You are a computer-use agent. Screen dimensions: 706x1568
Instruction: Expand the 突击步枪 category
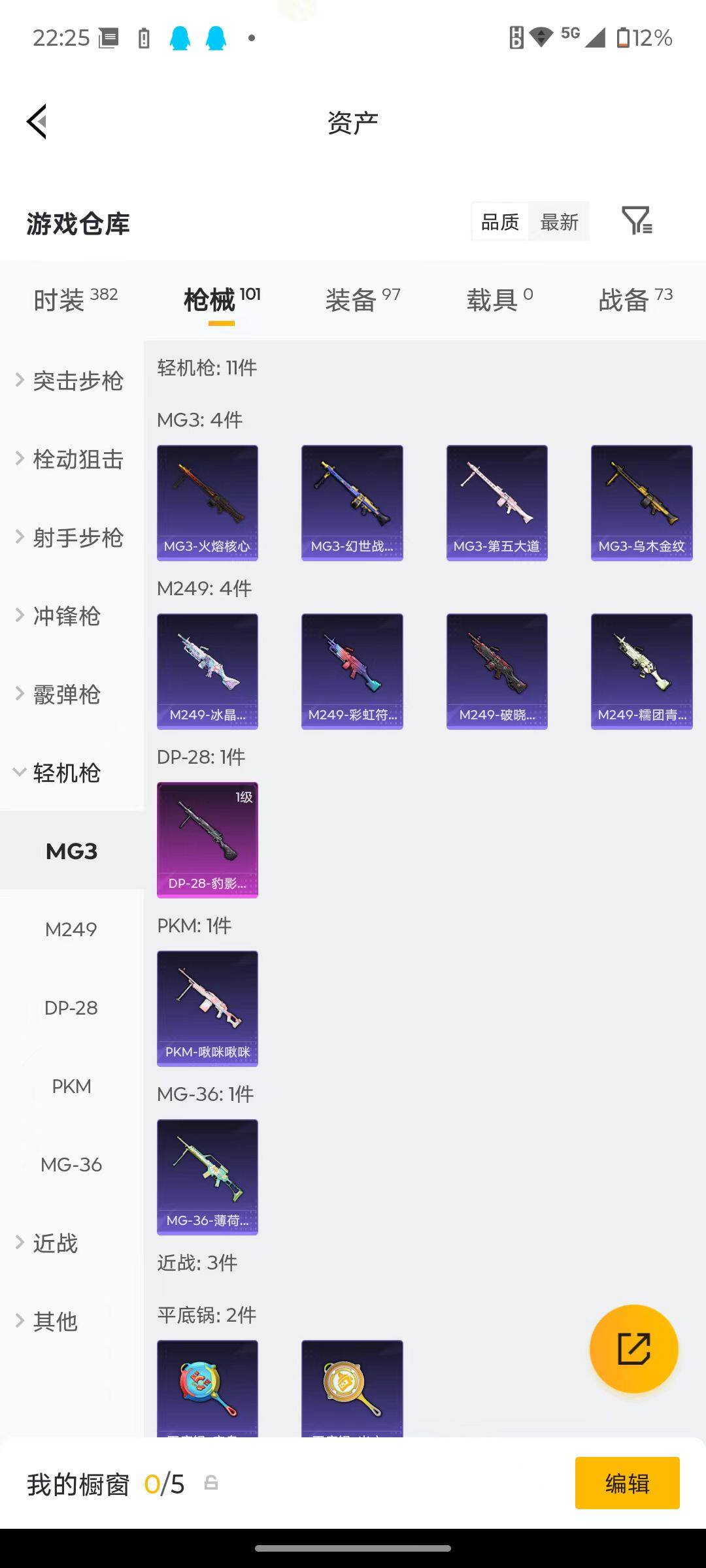coord(71,381)
